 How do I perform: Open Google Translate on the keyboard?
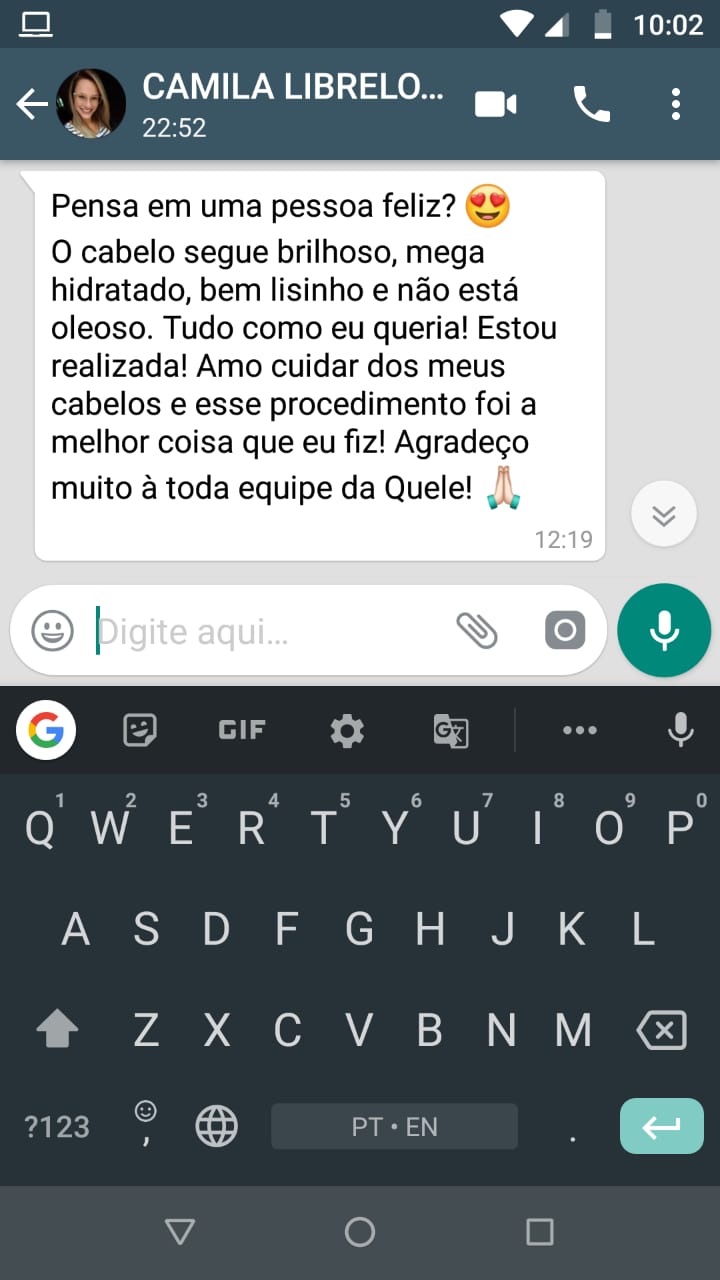pyautogui.click(x=450, y=730)
